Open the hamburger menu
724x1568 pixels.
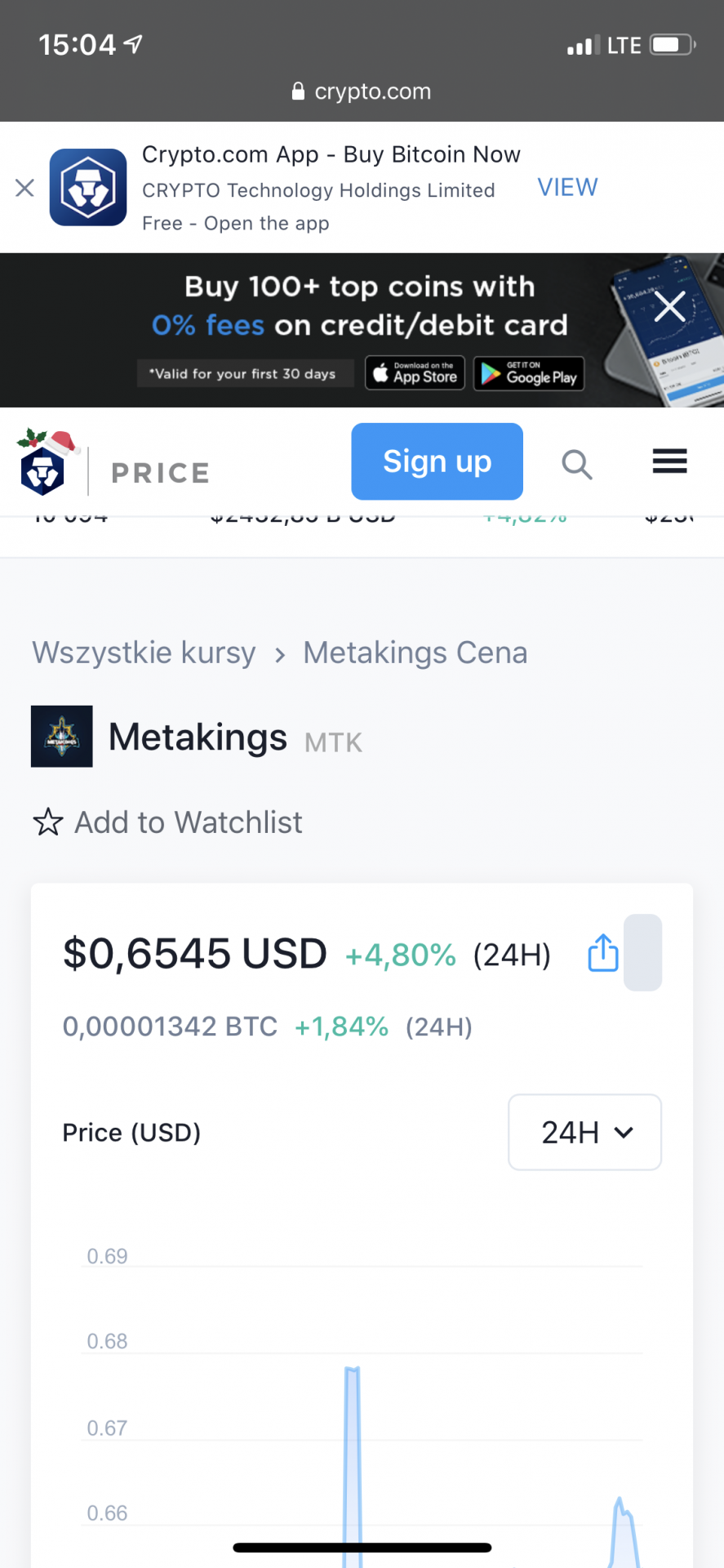[669, 461]
